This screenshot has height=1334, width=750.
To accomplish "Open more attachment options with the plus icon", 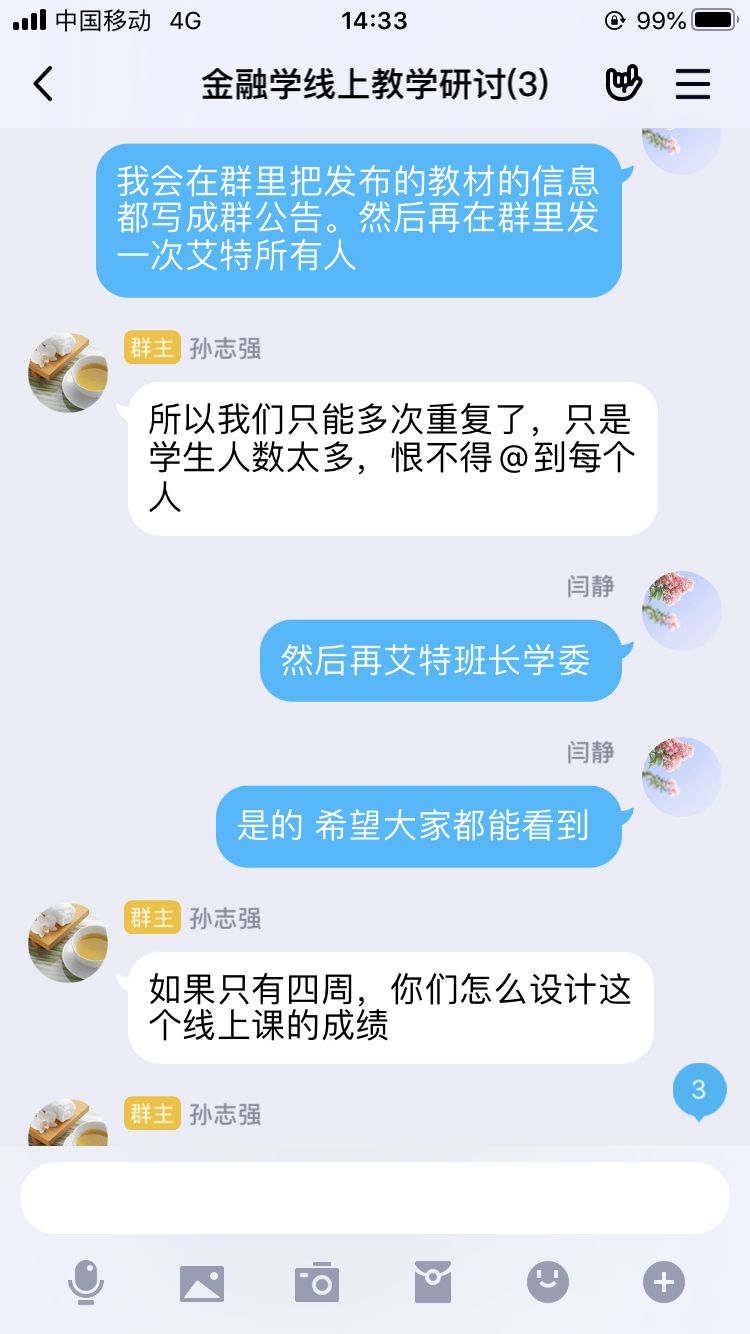I will coord(664,1282).
